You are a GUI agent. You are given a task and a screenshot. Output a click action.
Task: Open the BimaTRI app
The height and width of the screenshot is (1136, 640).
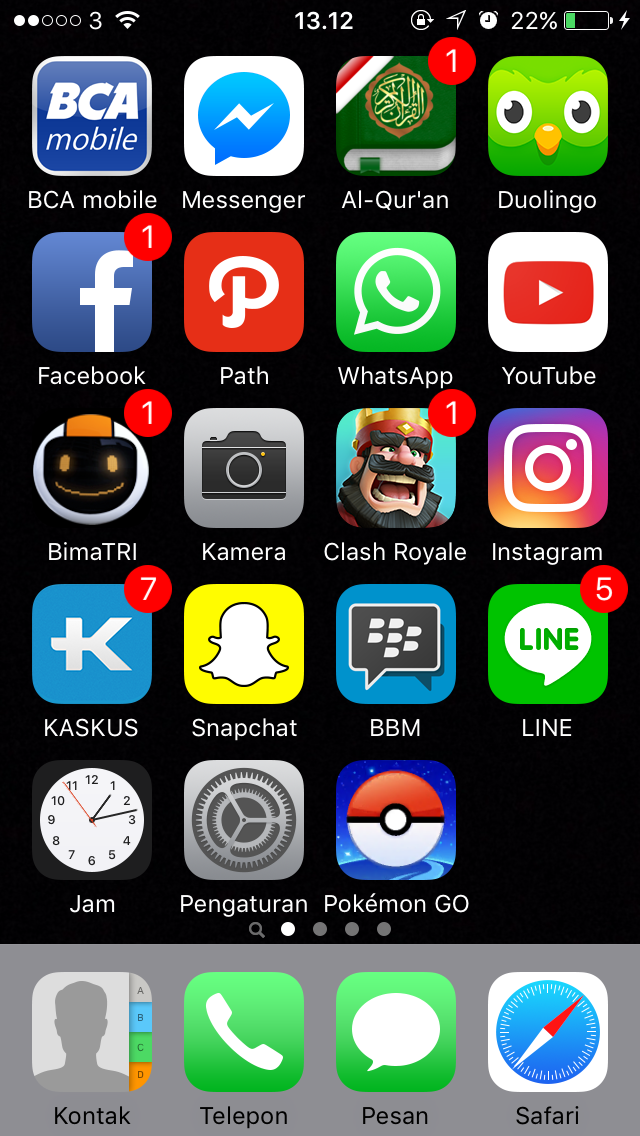pyautogui.click(x=92, y=468)
